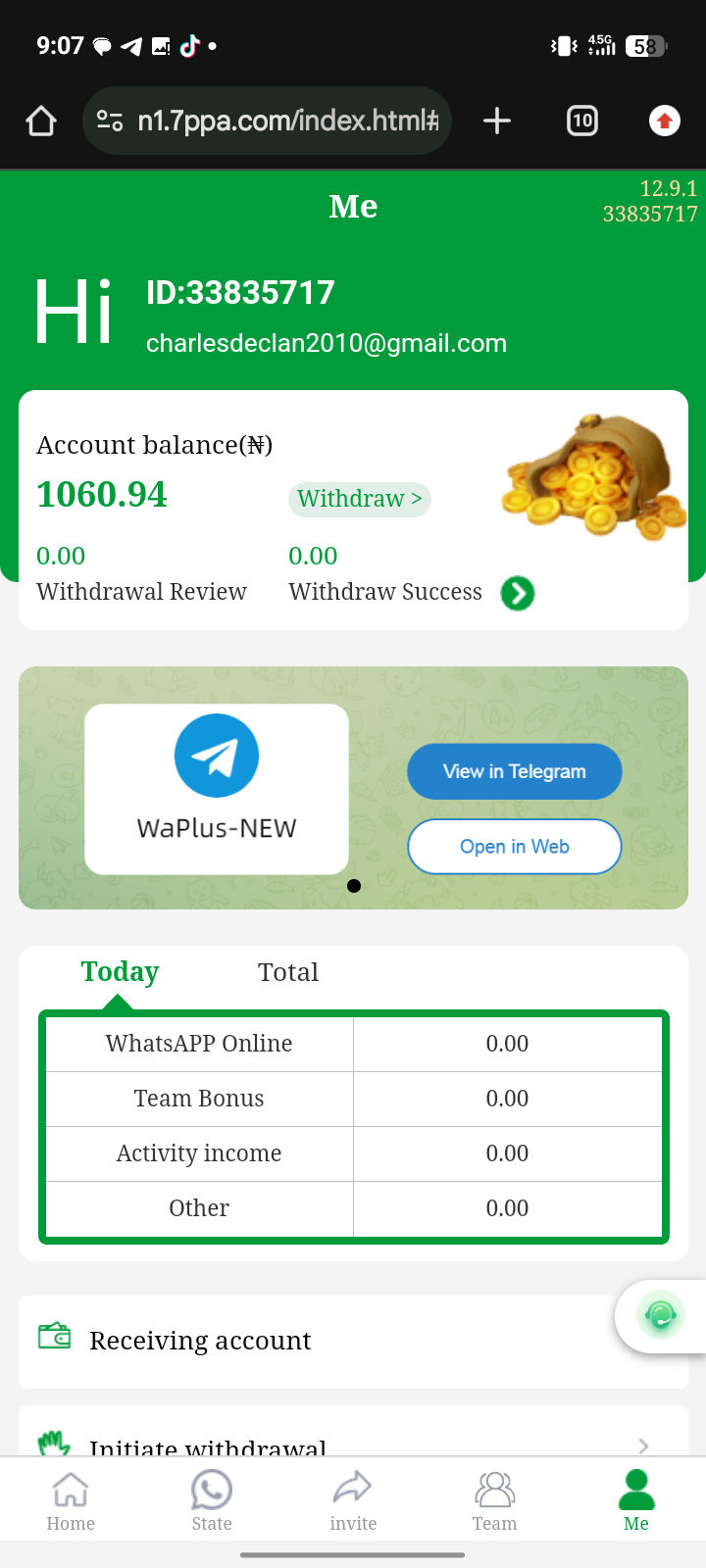Open the green arrow beside Withdraw Success

tap(518, 593)
